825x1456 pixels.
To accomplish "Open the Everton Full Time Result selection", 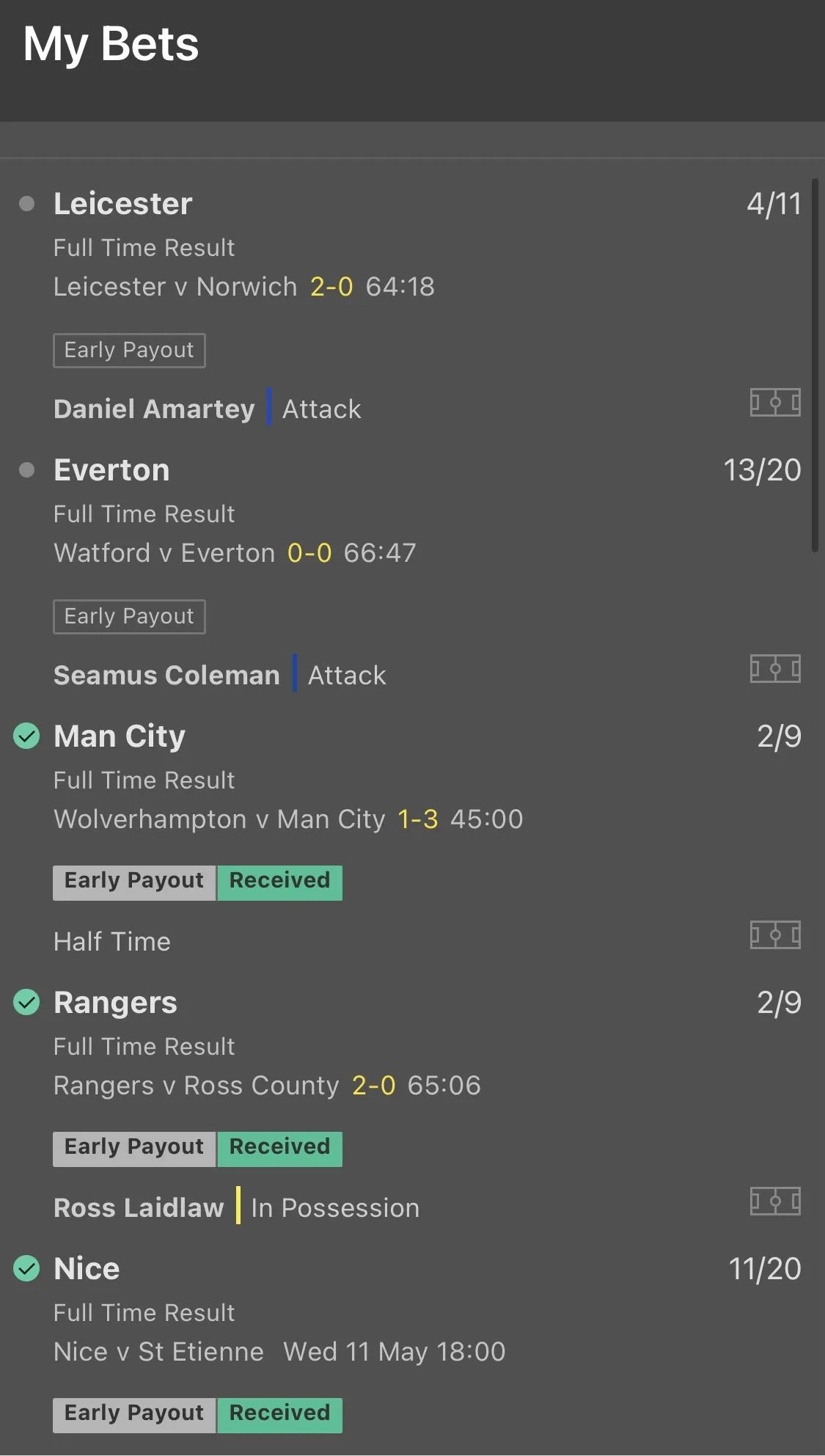I will [111, 470].
